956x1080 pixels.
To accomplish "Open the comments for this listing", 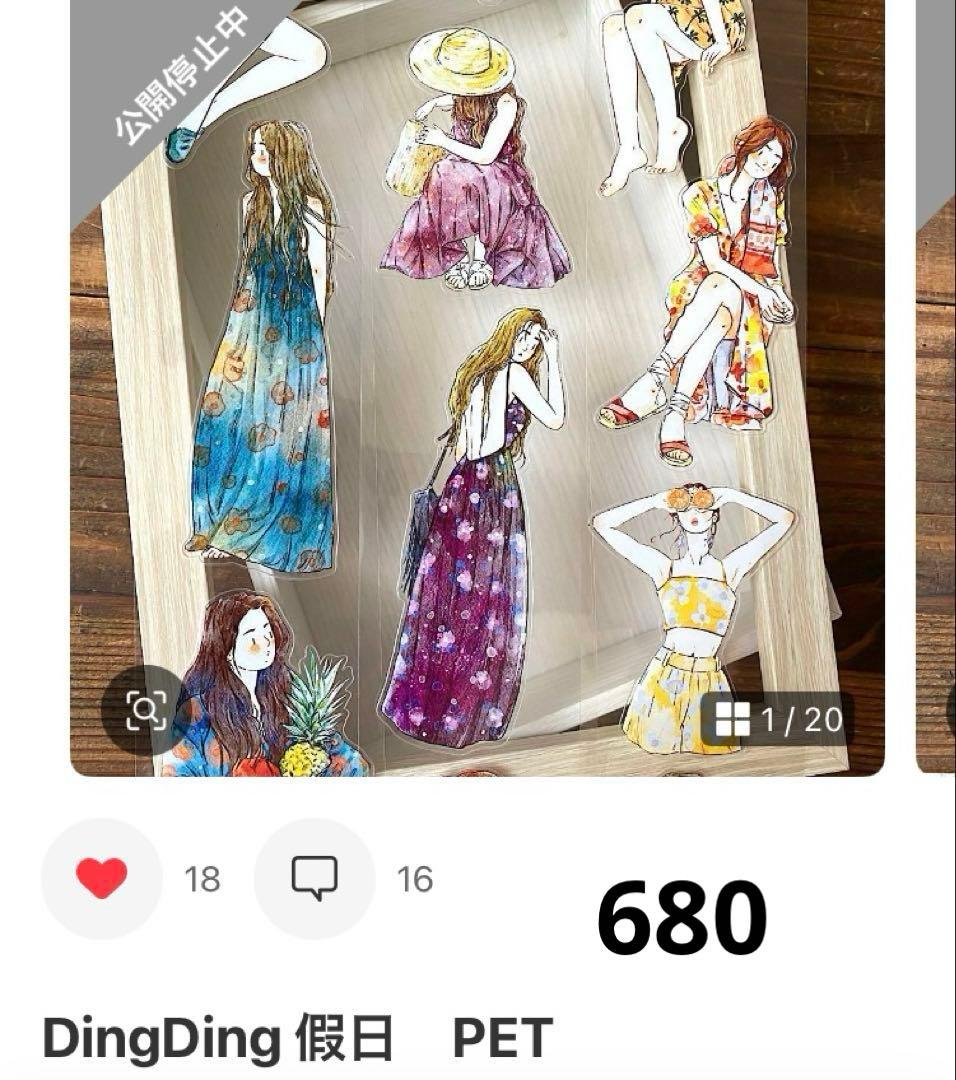I will (x=314, y=878).
